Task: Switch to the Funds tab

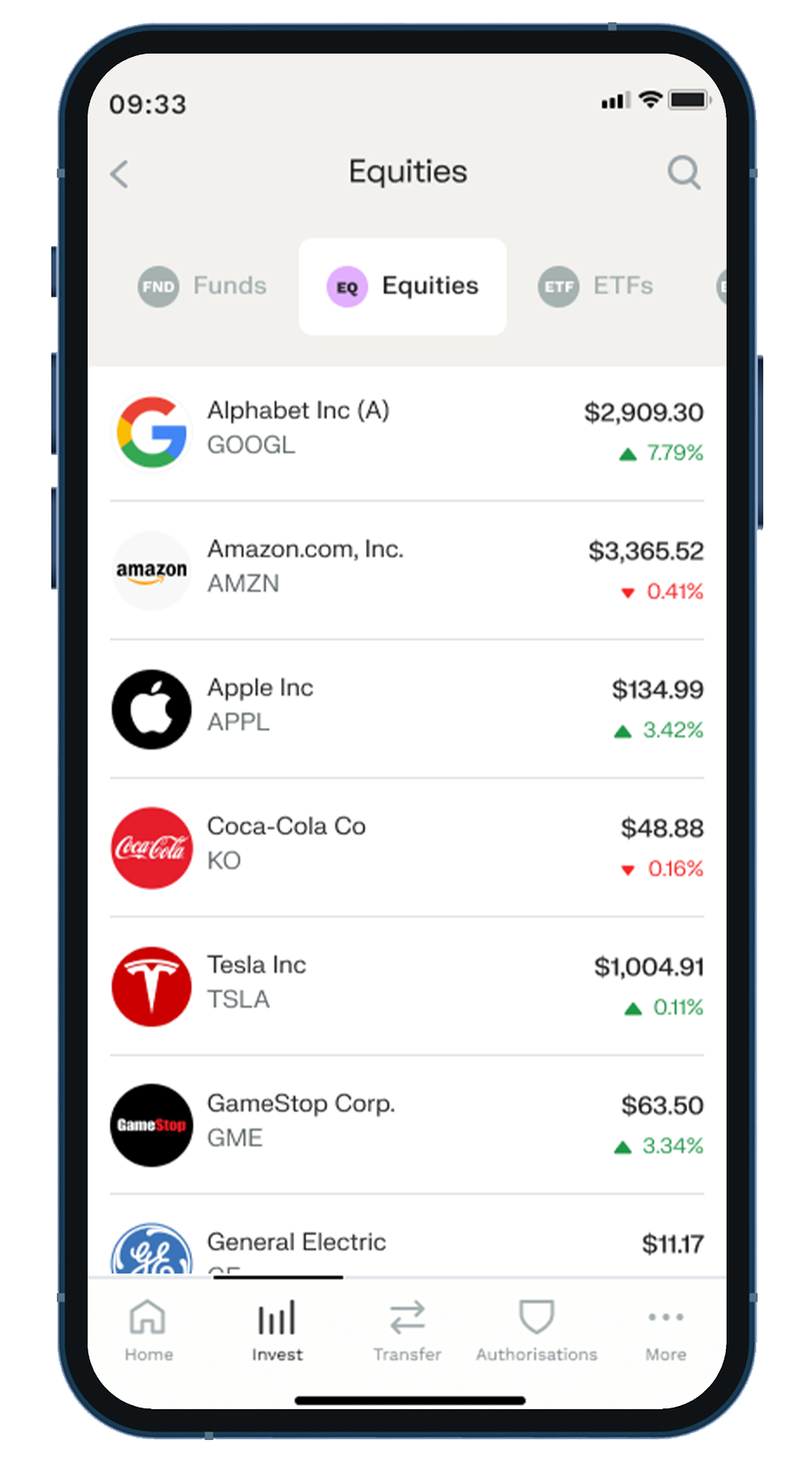Action: (203, 286)
